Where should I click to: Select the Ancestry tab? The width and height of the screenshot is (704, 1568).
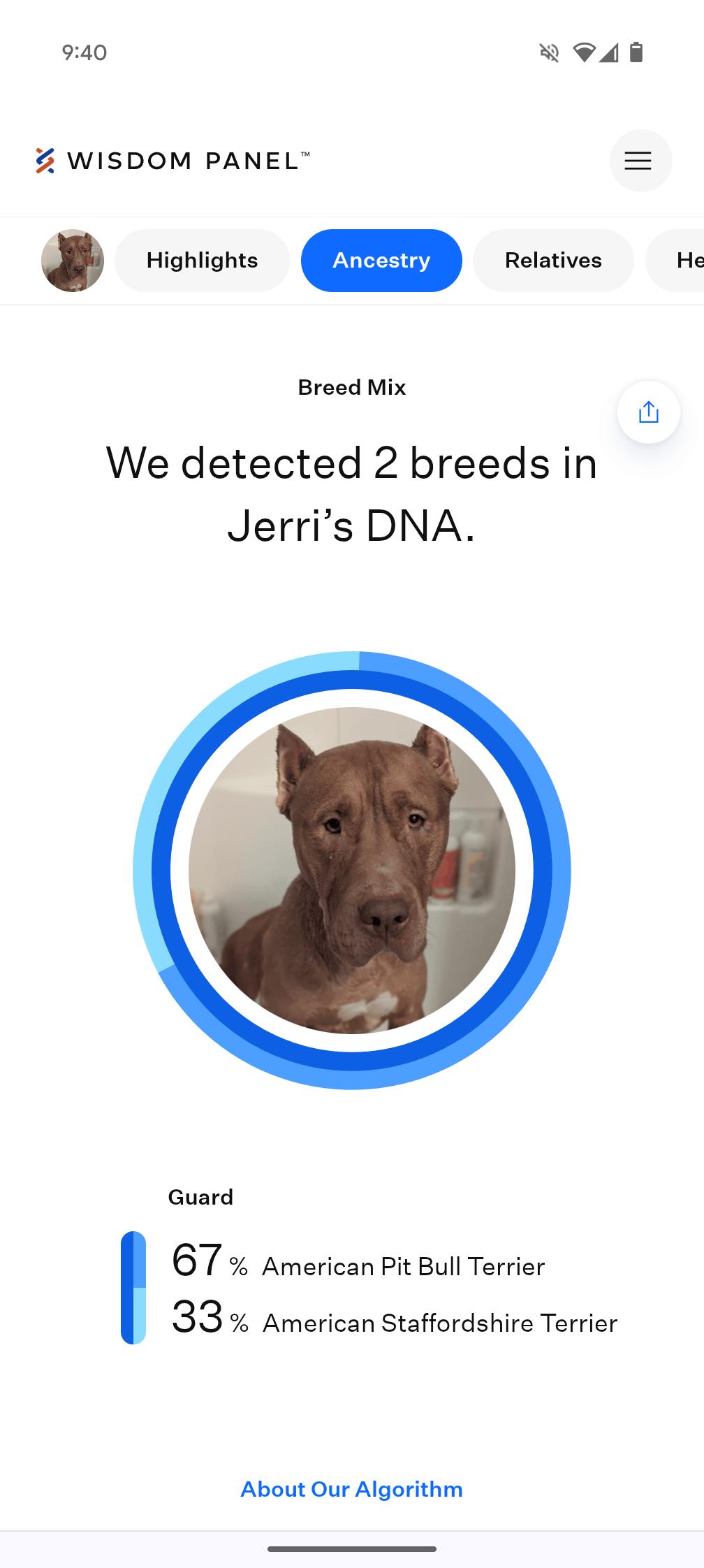[381, 260]
